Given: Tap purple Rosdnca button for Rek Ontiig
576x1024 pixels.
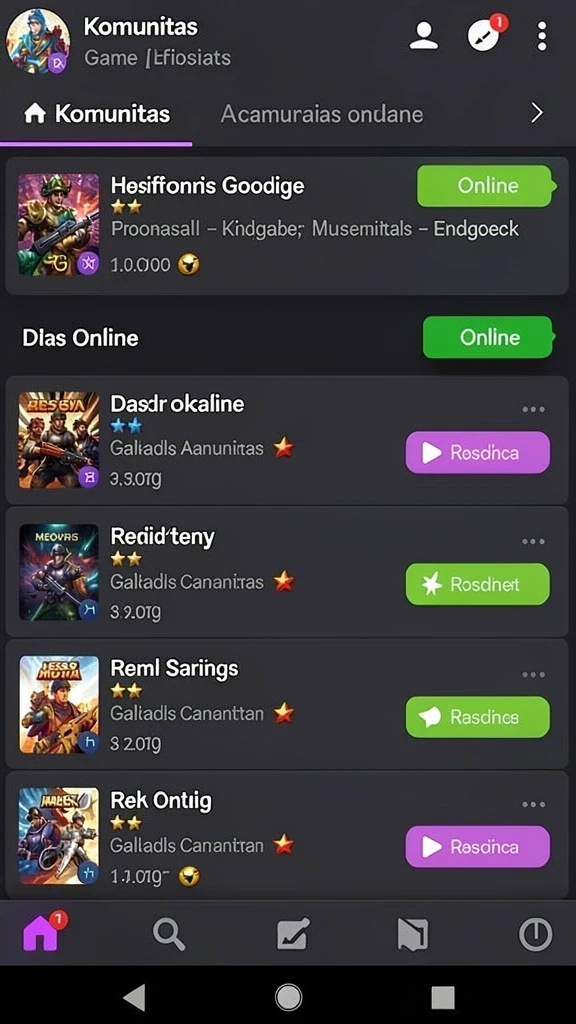Looking at the screenshot, I should coord(477,847).
